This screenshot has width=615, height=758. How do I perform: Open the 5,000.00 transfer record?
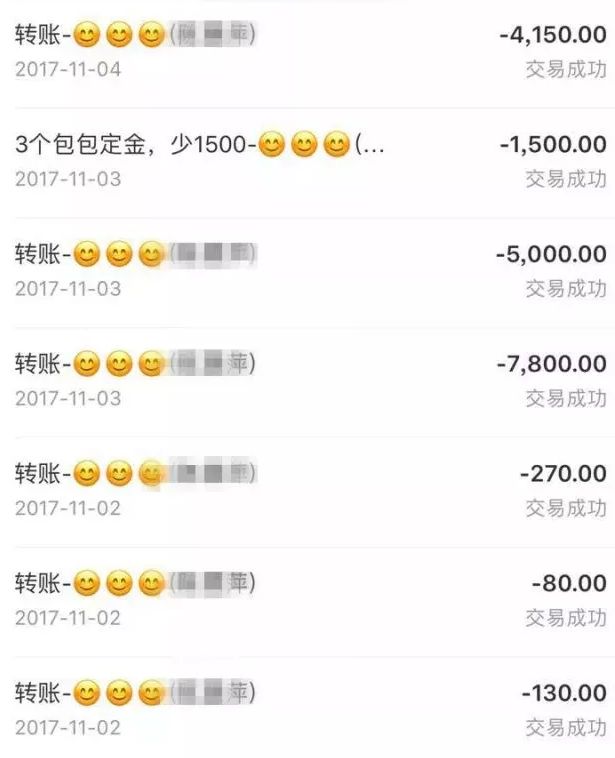pos(307,272)
